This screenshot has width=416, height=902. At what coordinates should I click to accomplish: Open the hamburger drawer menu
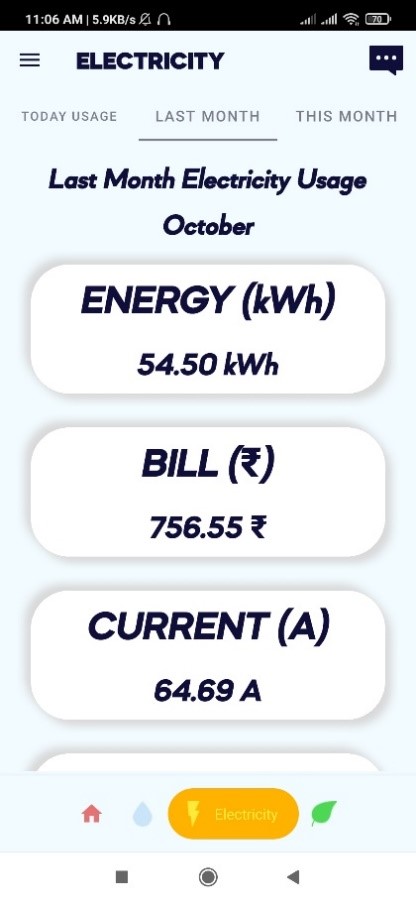point(30,60)
